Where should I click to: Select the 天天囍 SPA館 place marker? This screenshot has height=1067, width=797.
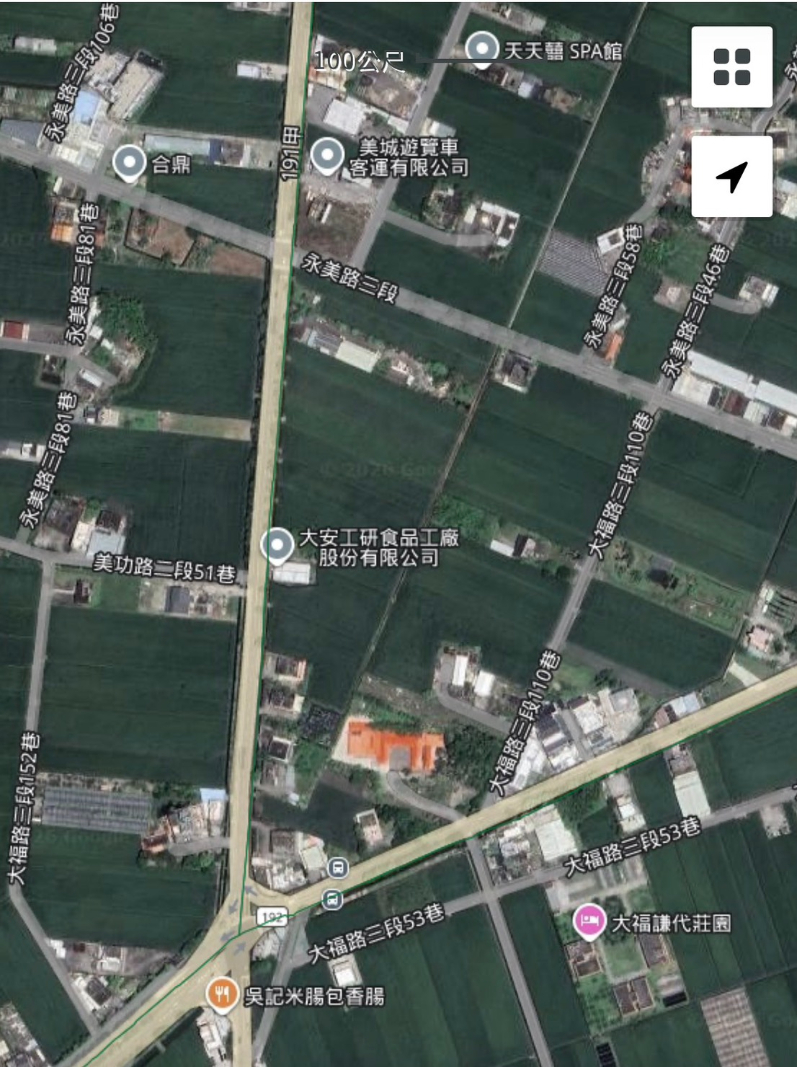coord(483,48)
